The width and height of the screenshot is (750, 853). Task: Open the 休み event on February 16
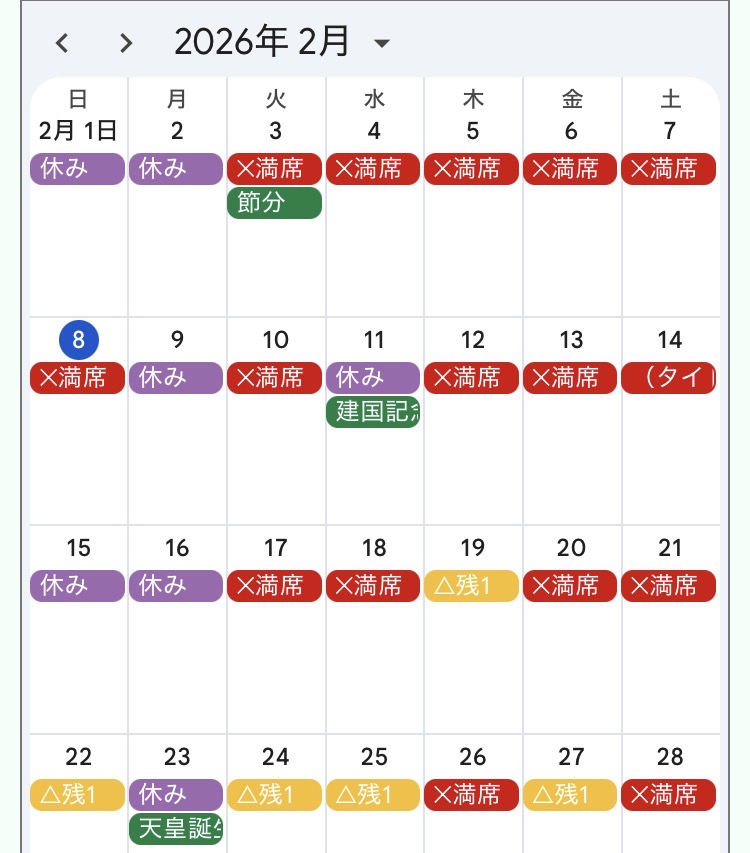(x=175, y=585)
